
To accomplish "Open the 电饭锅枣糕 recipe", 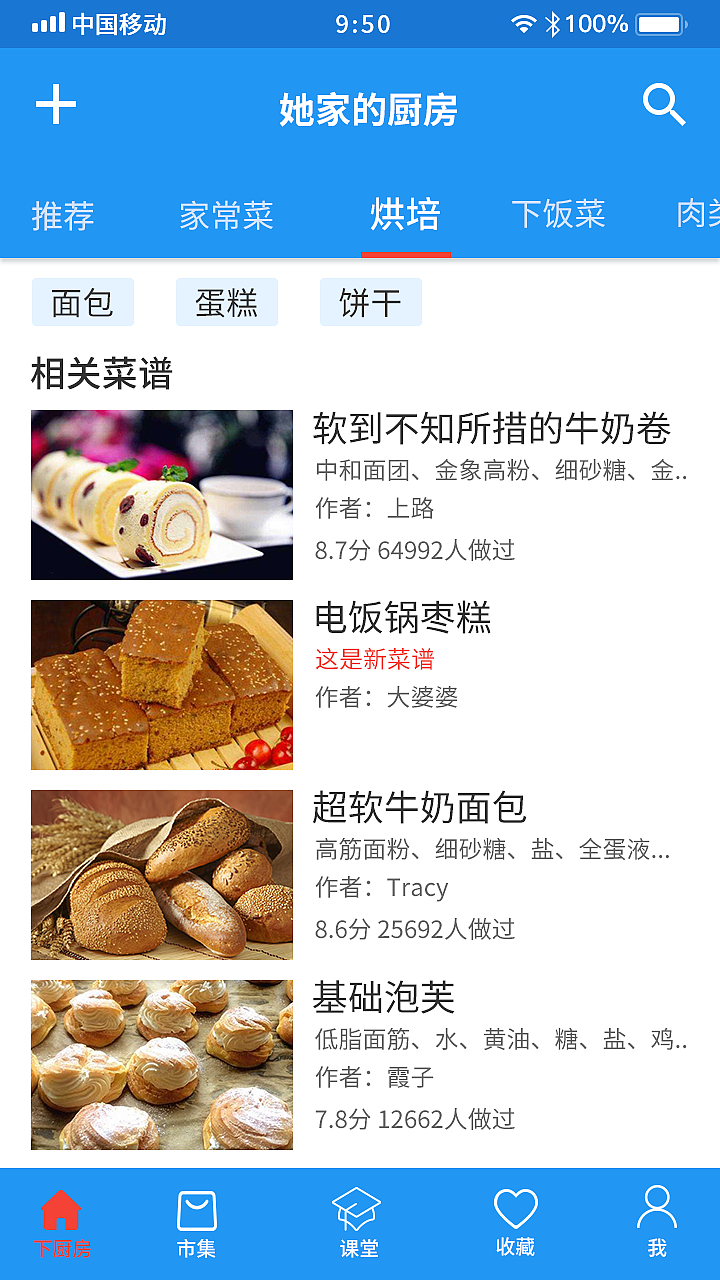I will (162, 684).
